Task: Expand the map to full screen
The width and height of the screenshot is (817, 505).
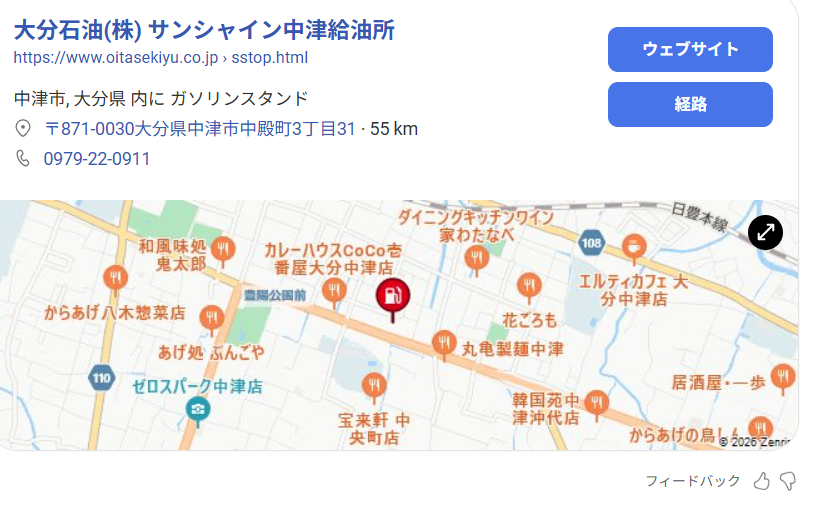Action: coord(765,233)
